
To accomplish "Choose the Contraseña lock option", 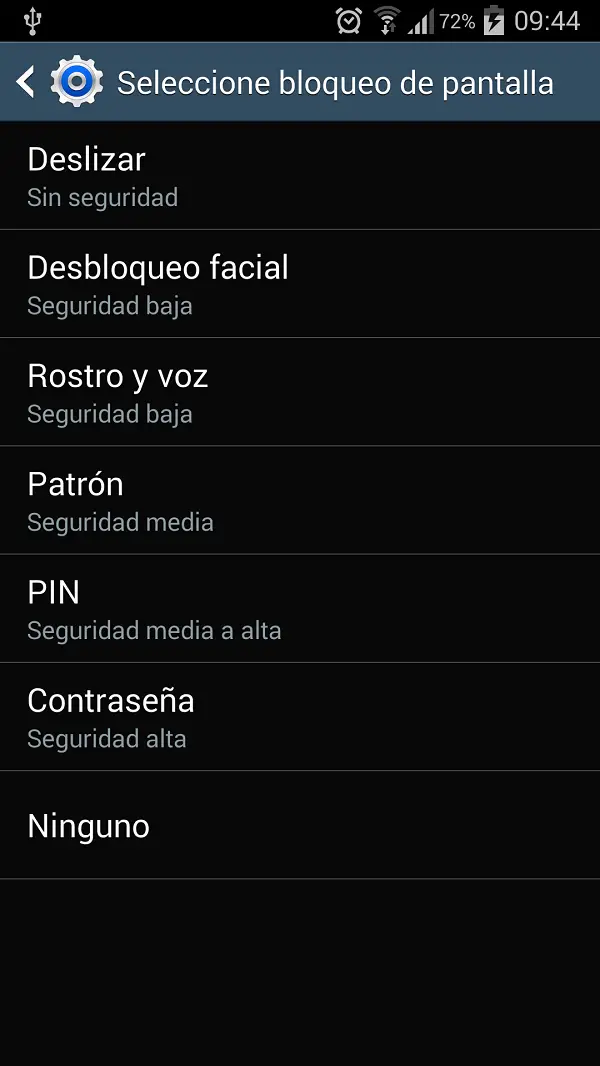I will pyautogui.click(x=300, y=717).
